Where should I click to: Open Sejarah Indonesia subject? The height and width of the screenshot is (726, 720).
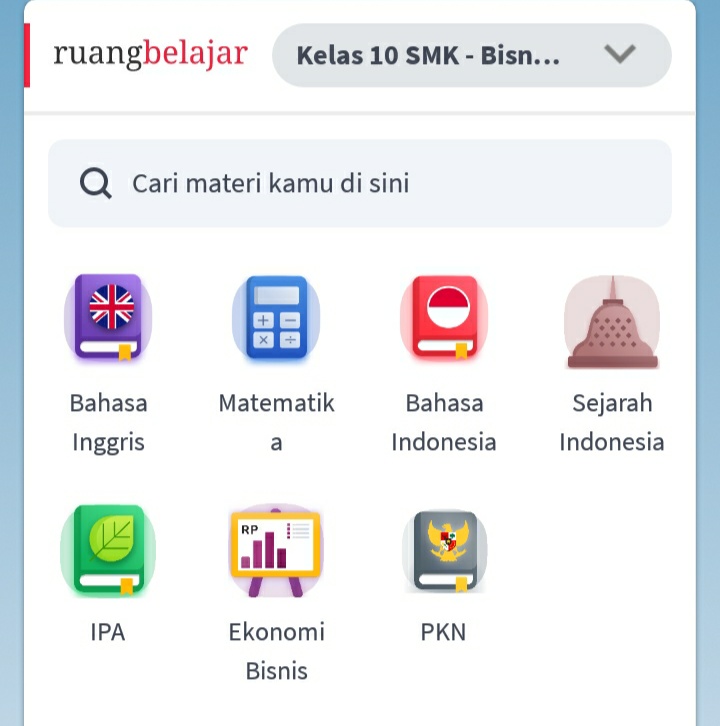pyautogui.click(x=612, y=363)
